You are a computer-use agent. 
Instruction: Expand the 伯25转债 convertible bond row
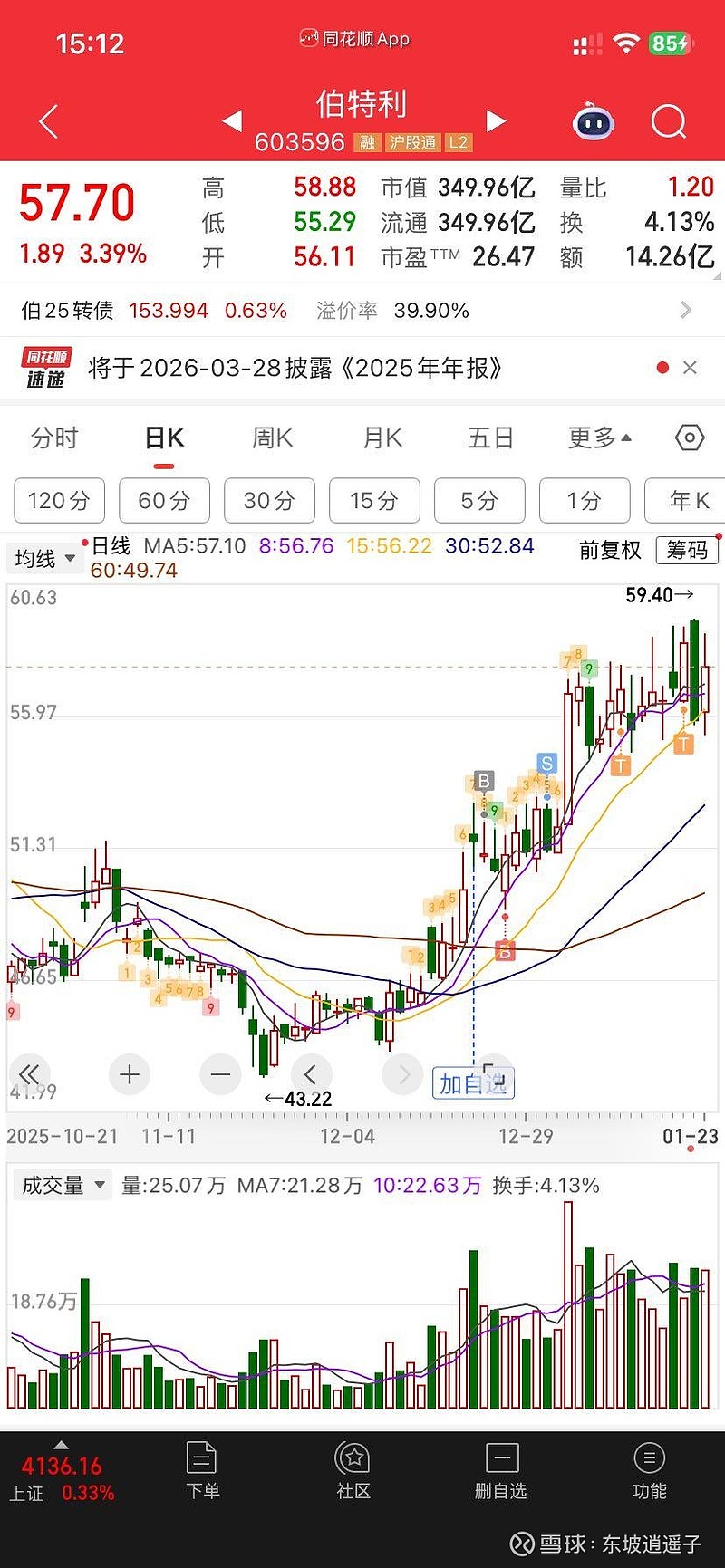click(686, 310)
